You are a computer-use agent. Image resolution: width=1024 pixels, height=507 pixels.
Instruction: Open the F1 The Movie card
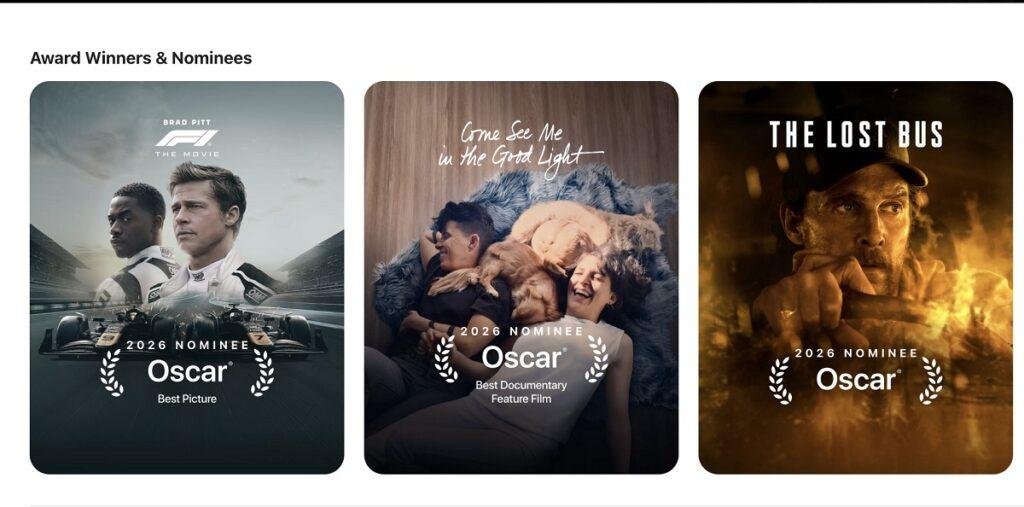[x=187, y=277]
